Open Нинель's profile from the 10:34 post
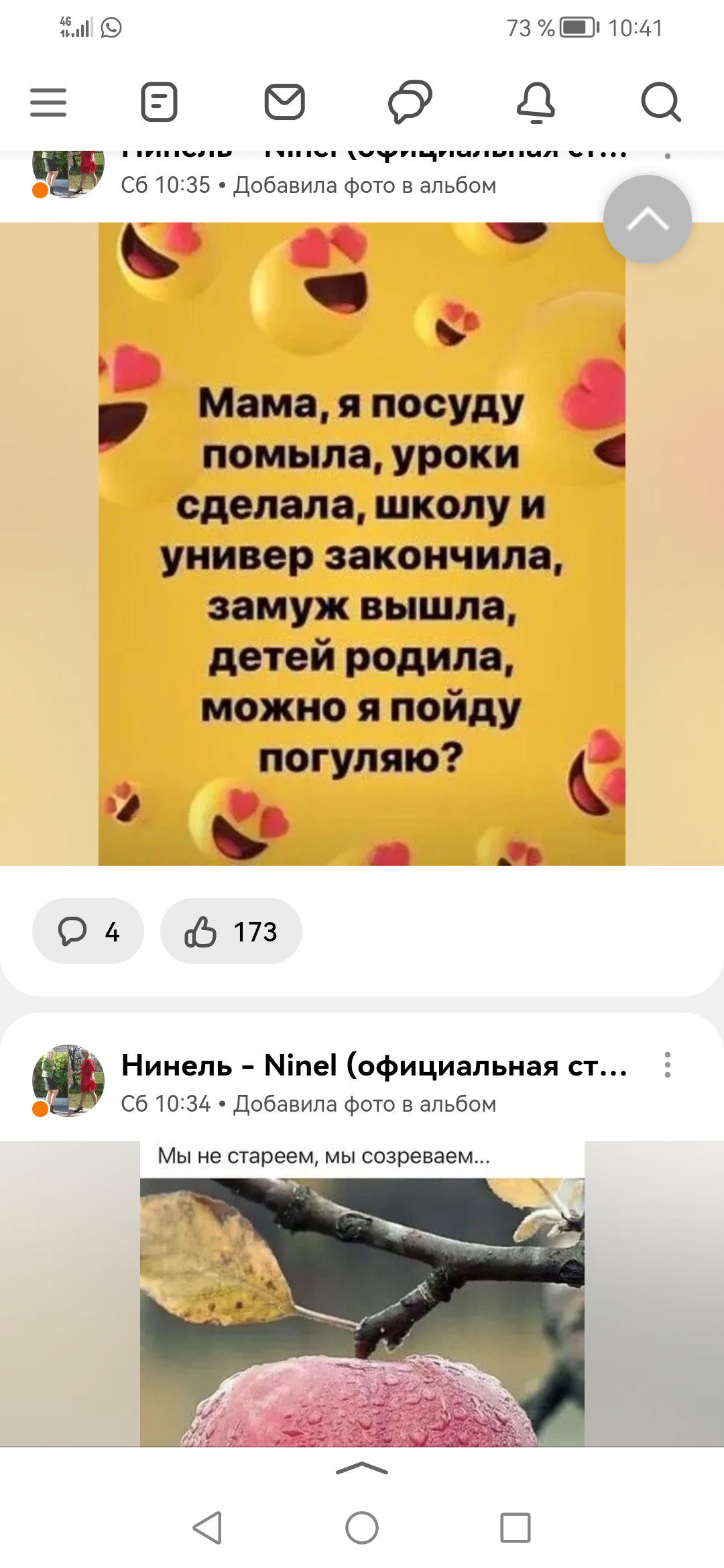The width and height of the screenshot is (724, 1568). click(374, 1065)
